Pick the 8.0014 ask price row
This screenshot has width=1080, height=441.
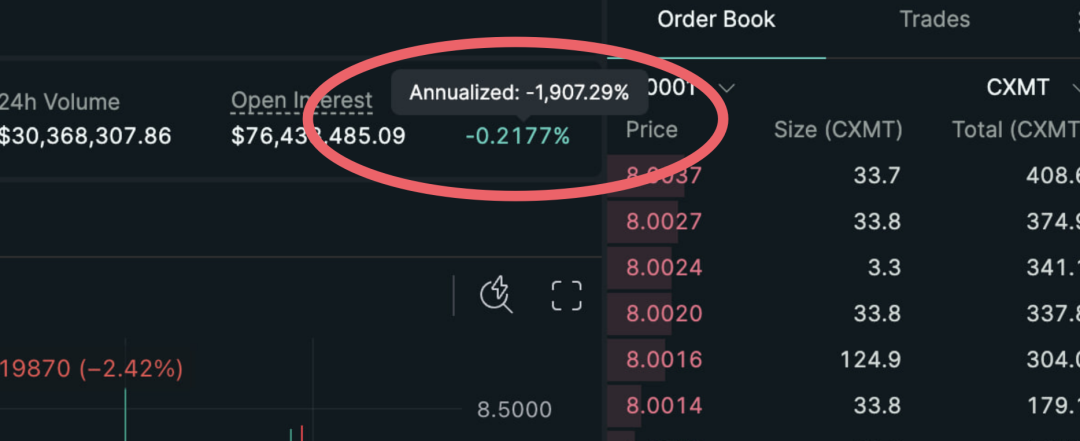click(844, 404)
